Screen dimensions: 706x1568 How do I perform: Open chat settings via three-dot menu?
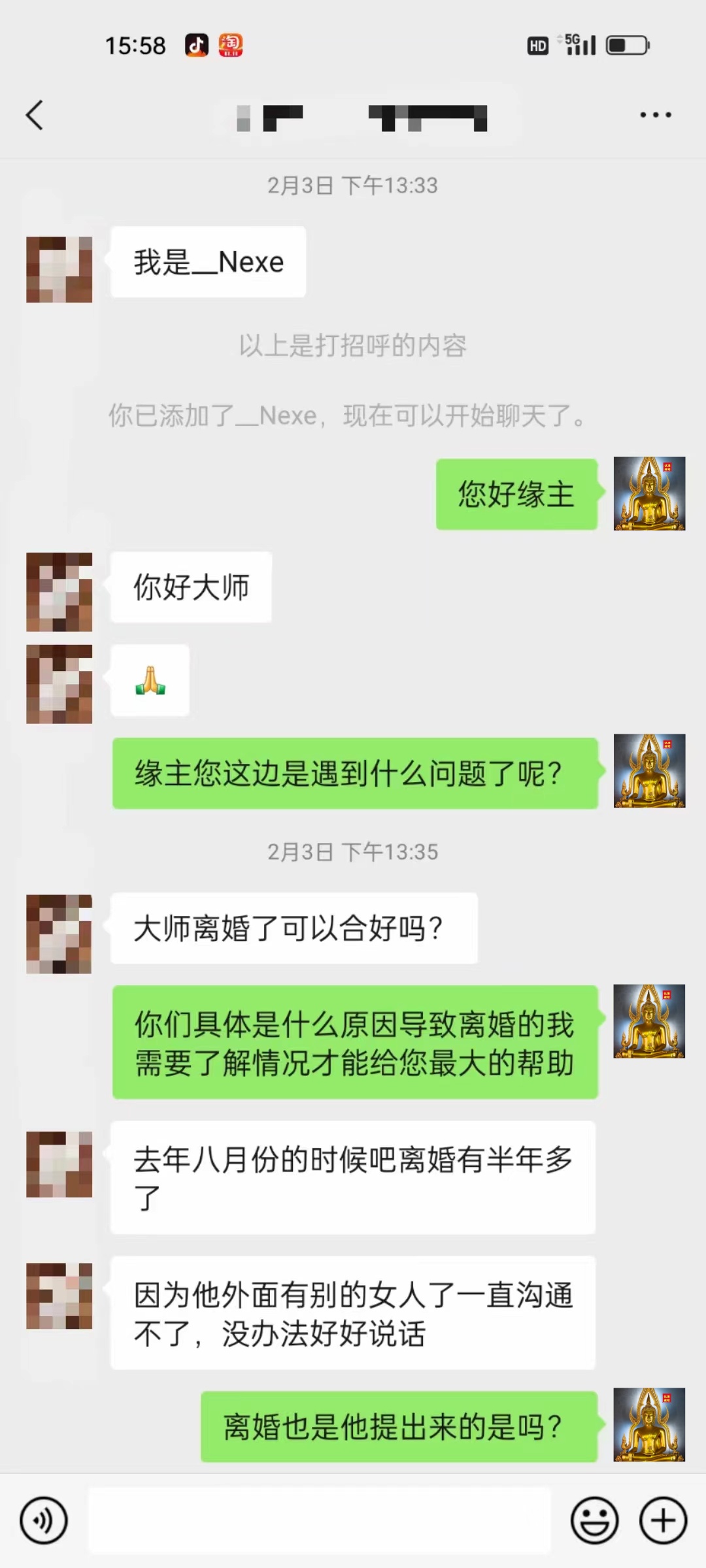click(x=656, y=114)
